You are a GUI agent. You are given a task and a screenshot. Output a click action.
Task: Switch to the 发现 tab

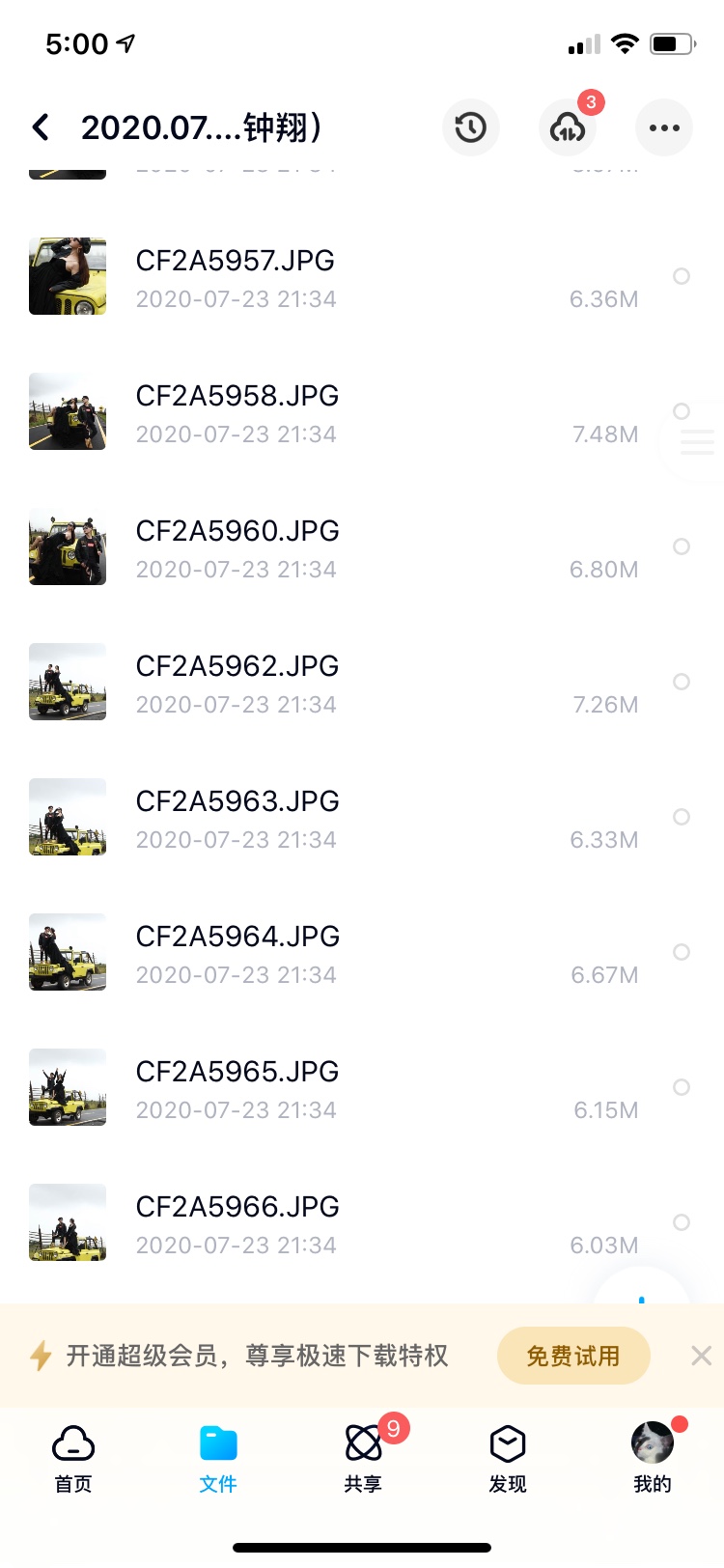[x=508, y=1458]
